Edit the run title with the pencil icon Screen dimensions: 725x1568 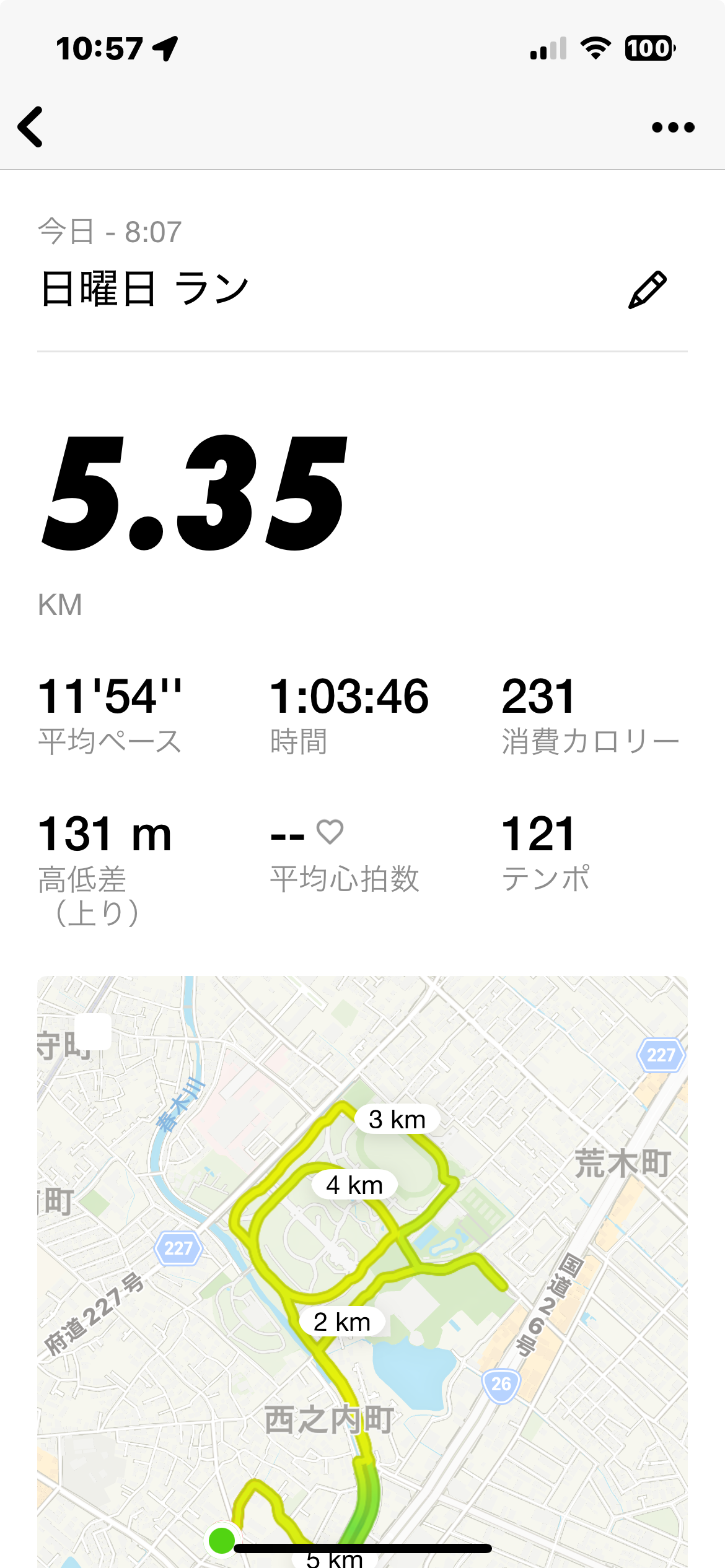coord(647,290)
